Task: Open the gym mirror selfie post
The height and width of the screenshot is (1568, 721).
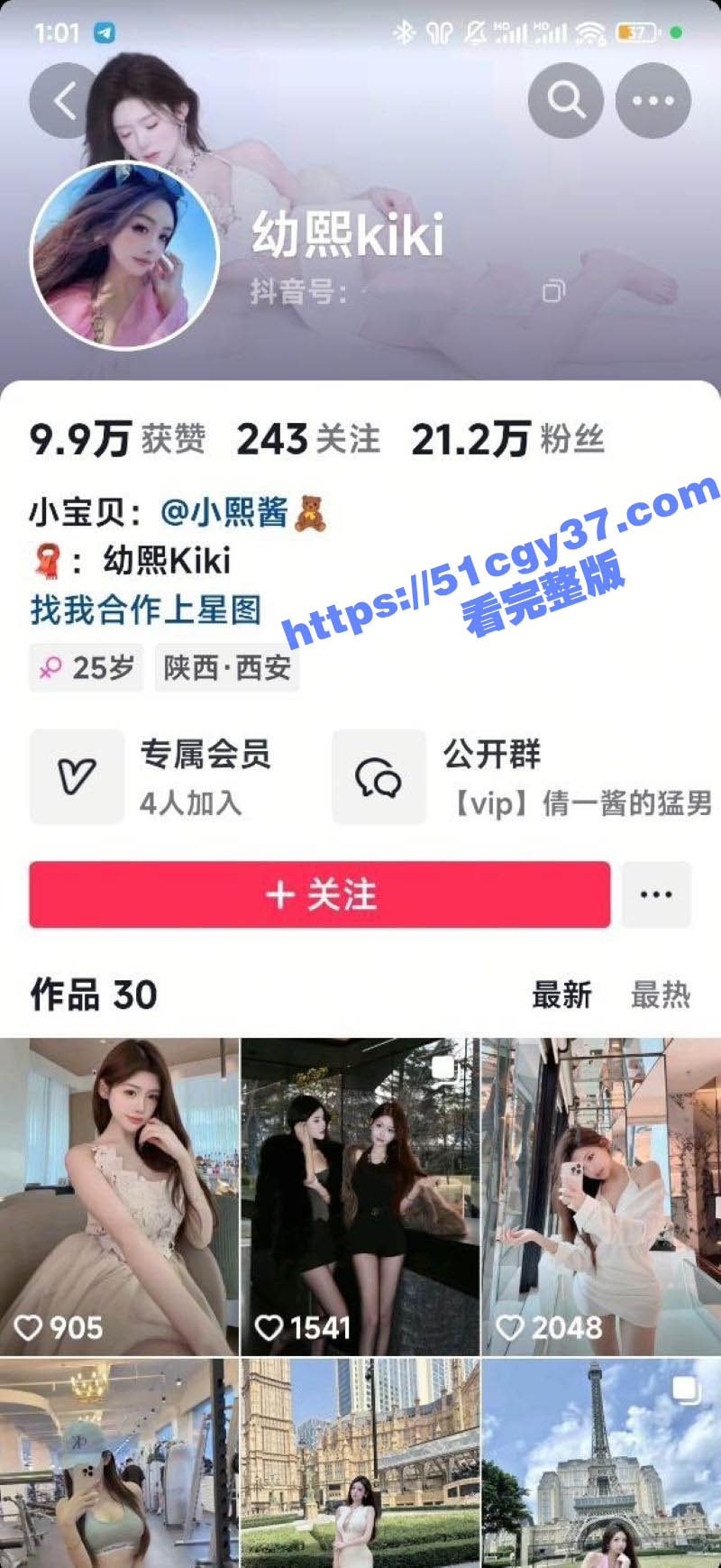Action: [119, 1464]
